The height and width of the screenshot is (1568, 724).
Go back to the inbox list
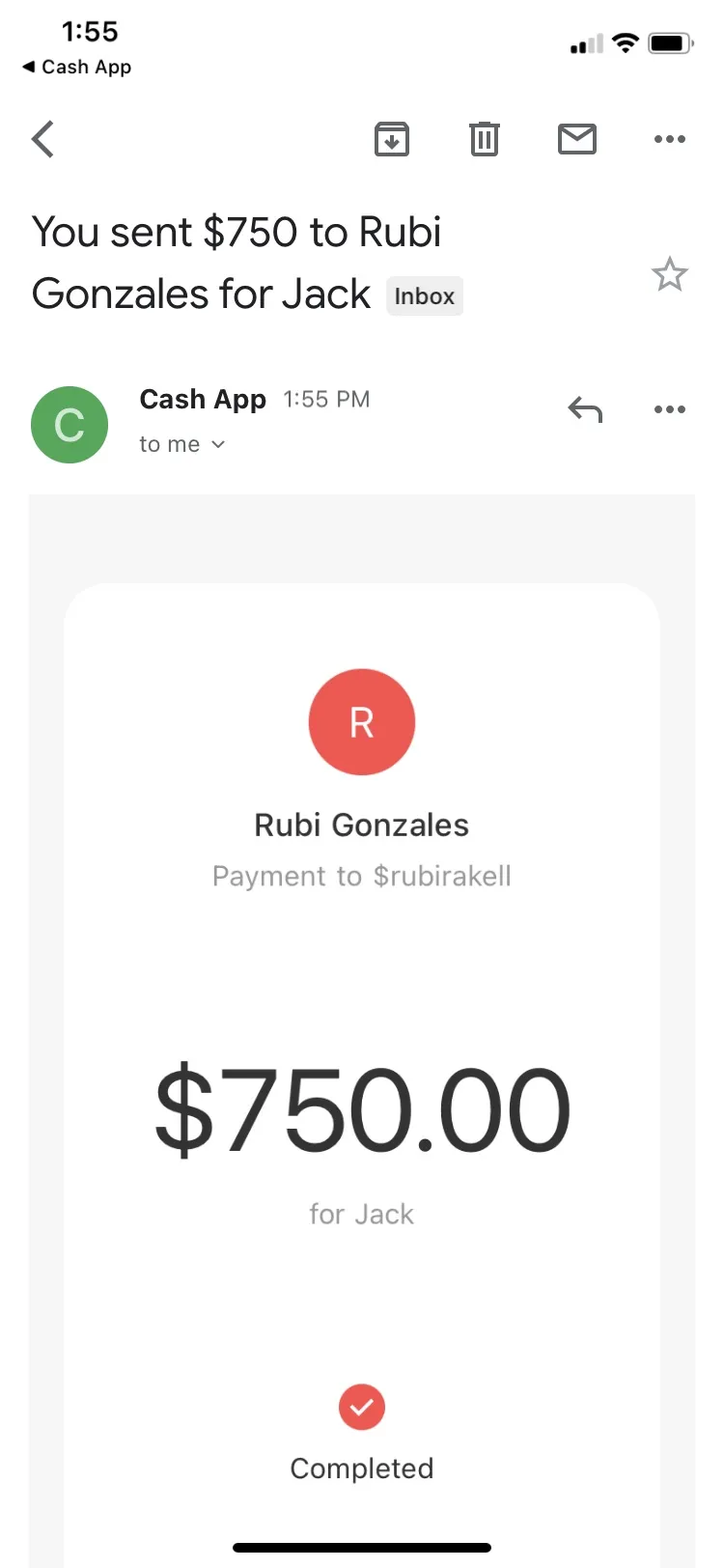(42, 139)
